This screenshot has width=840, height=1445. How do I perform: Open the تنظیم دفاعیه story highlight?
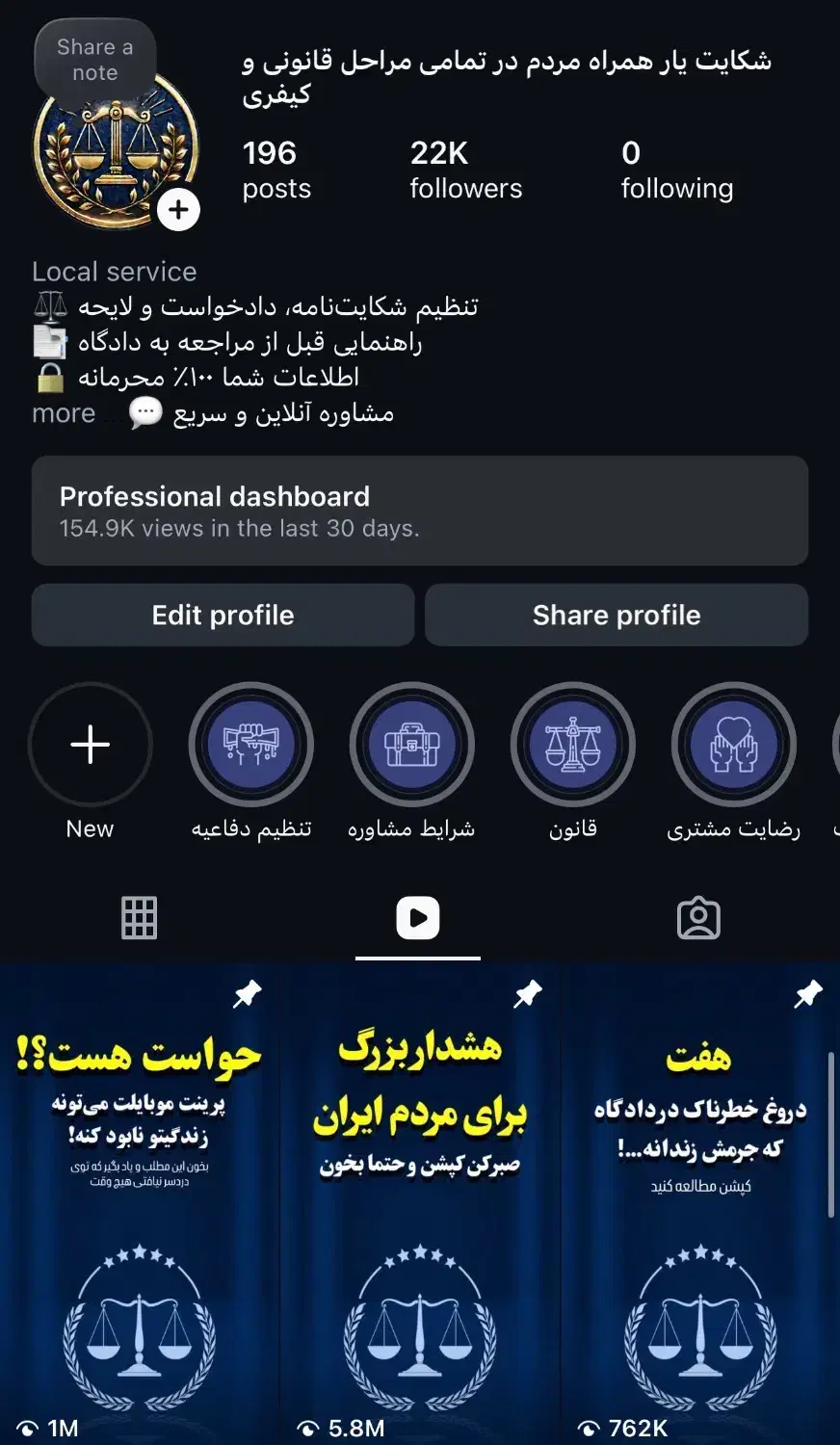tap(251, 745)
